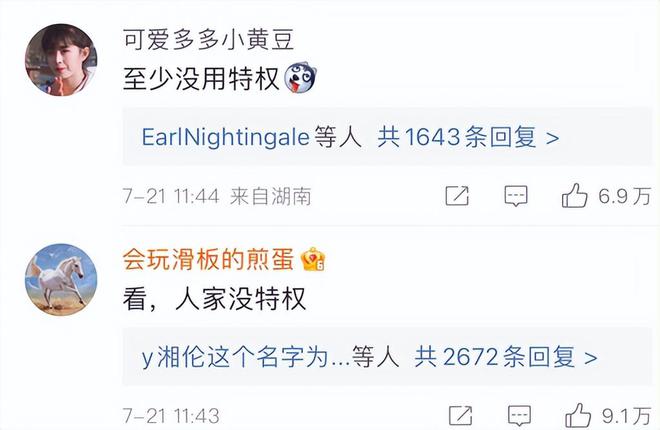
Task: Open 可爱多多小黄豆's profile avatar
Action: tap(60, 61)
